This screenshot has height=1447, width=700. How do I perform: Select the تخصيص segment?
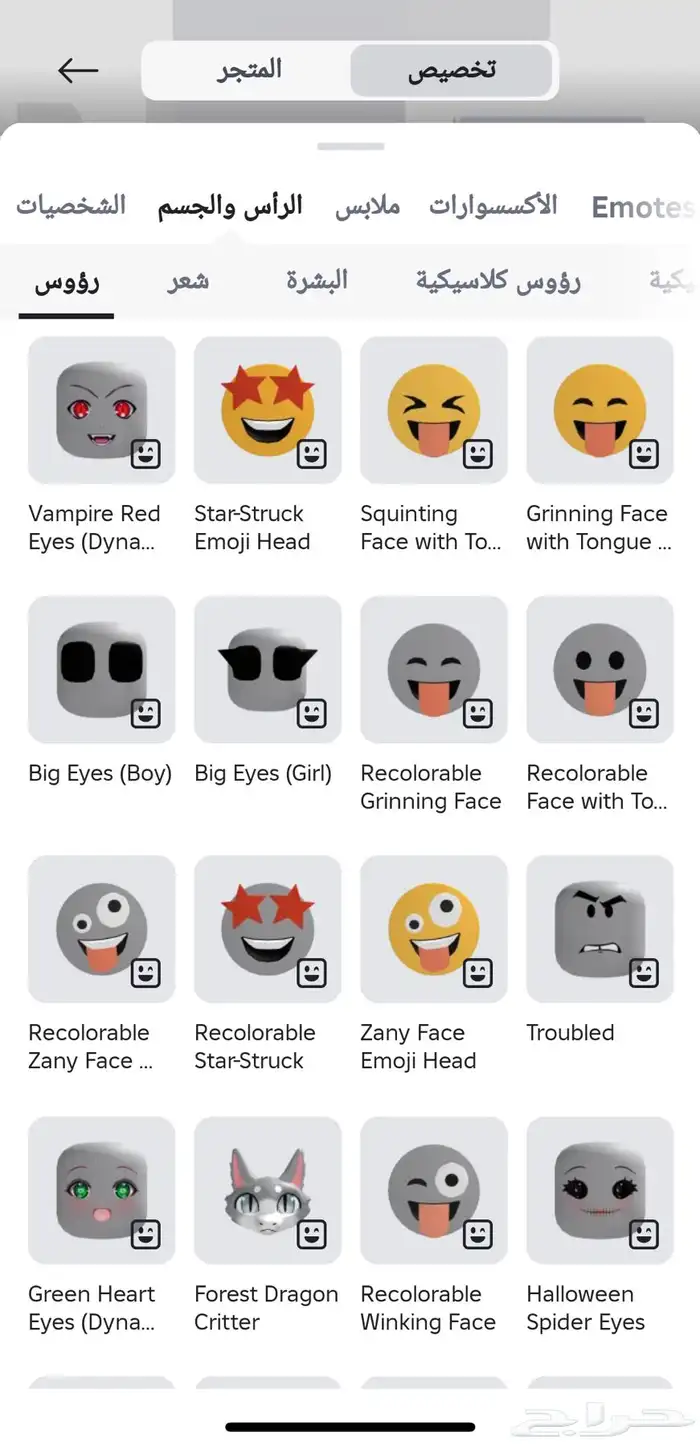(451, 70)
